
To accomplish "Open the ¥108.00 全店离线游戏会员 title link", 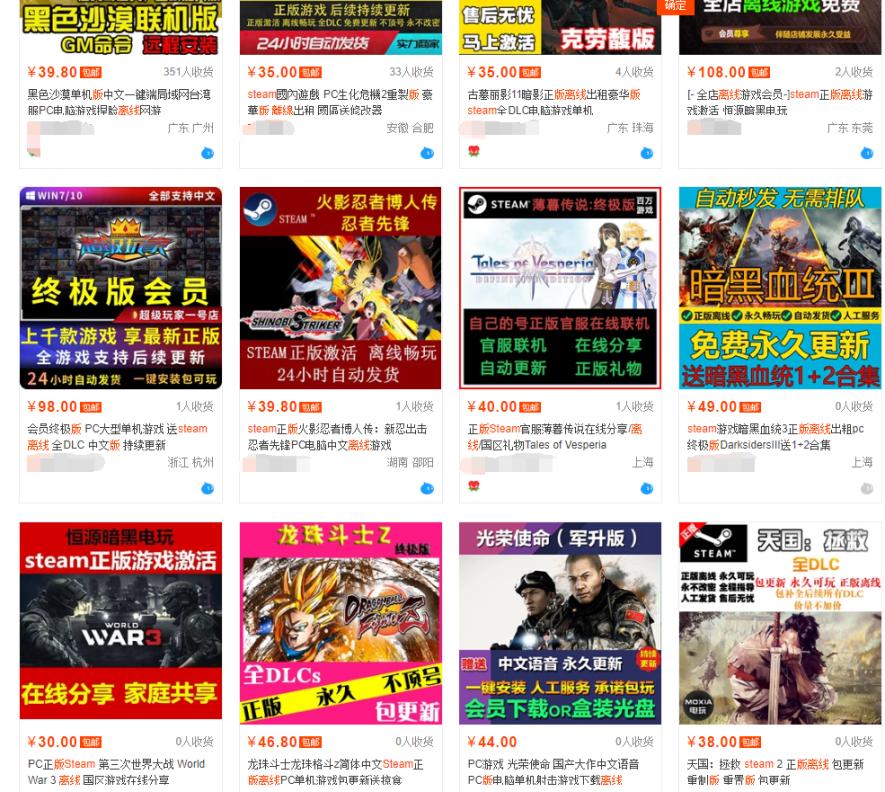I will (x=779, y=102).
